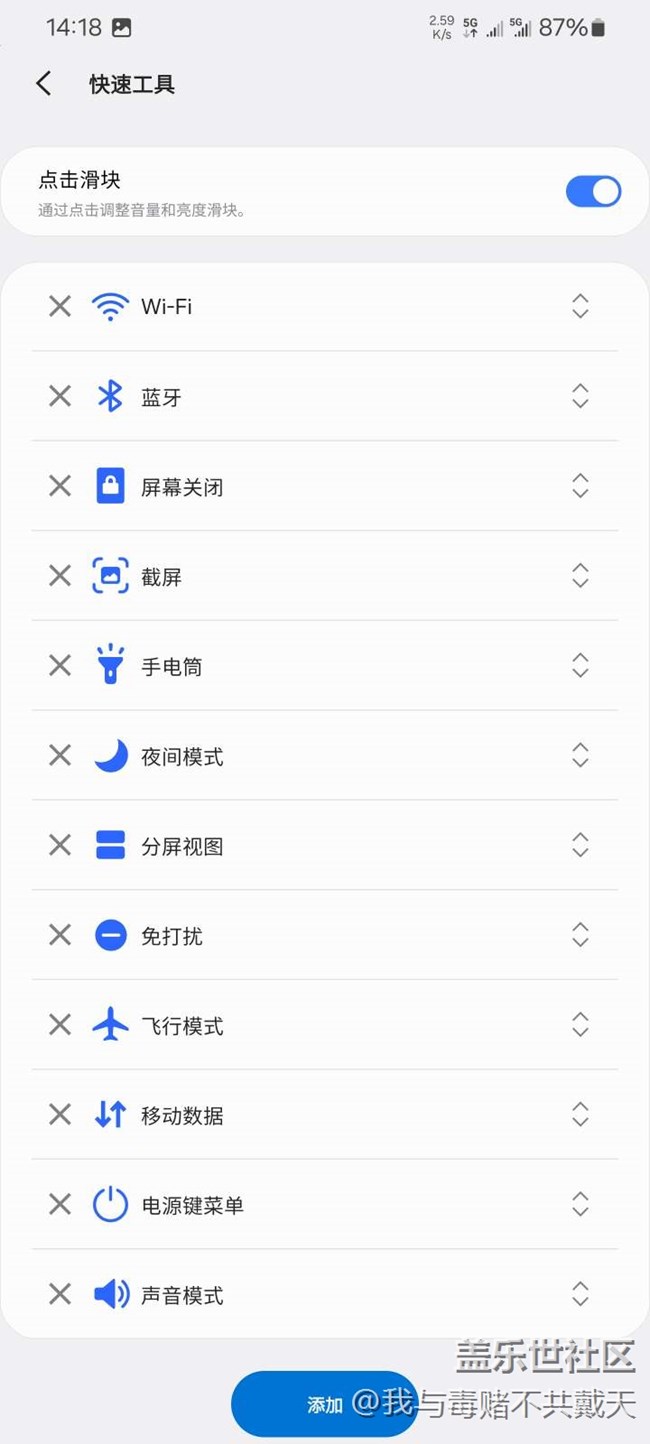650x1444 pixels.
Task: Remove 移动数据 from the list
Action: [x=60, y=1114]
